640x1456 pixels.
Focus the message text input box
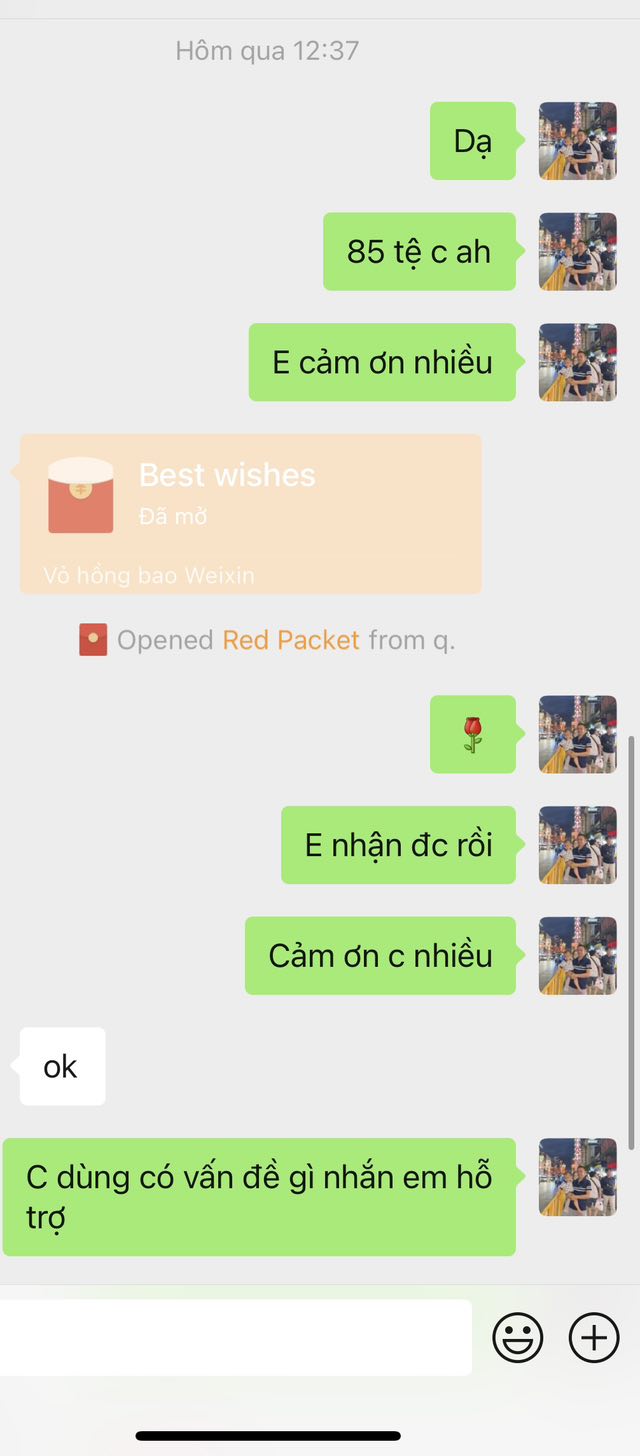235,1337
